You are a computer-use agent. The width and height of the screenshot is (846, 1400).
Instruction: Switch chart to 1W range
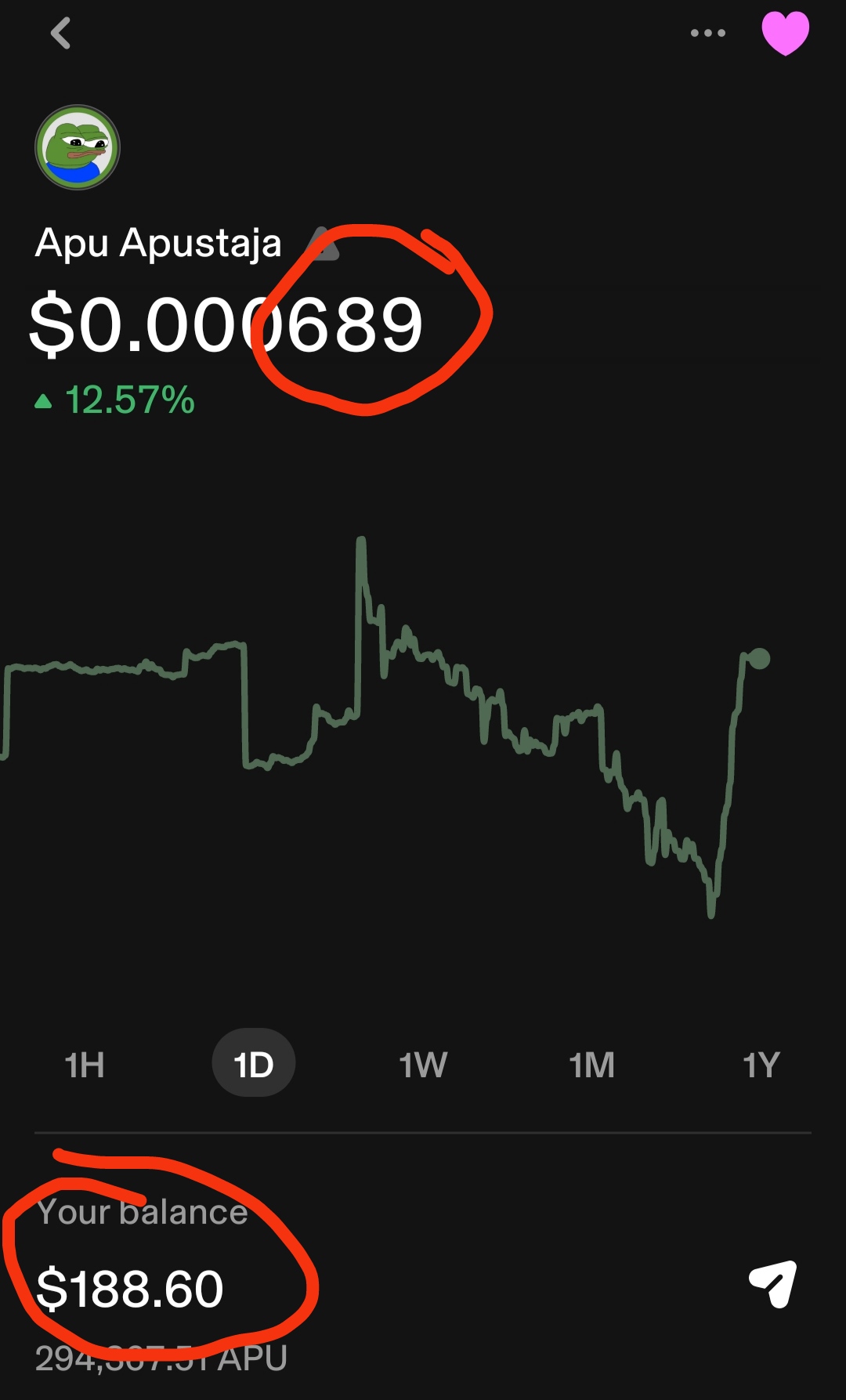pos(423,1065)
